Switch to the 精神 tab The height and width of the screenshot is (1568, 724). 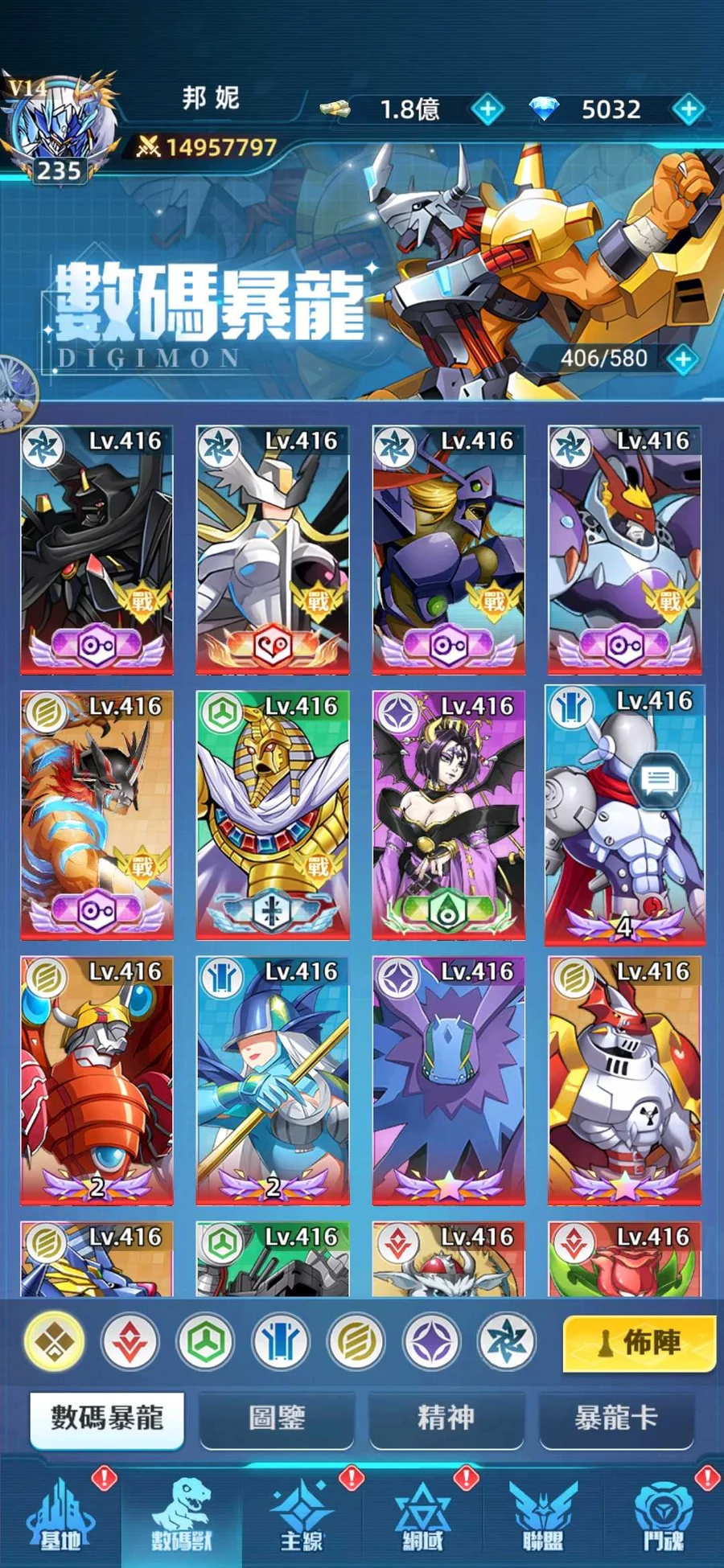tap(446, 1418)
